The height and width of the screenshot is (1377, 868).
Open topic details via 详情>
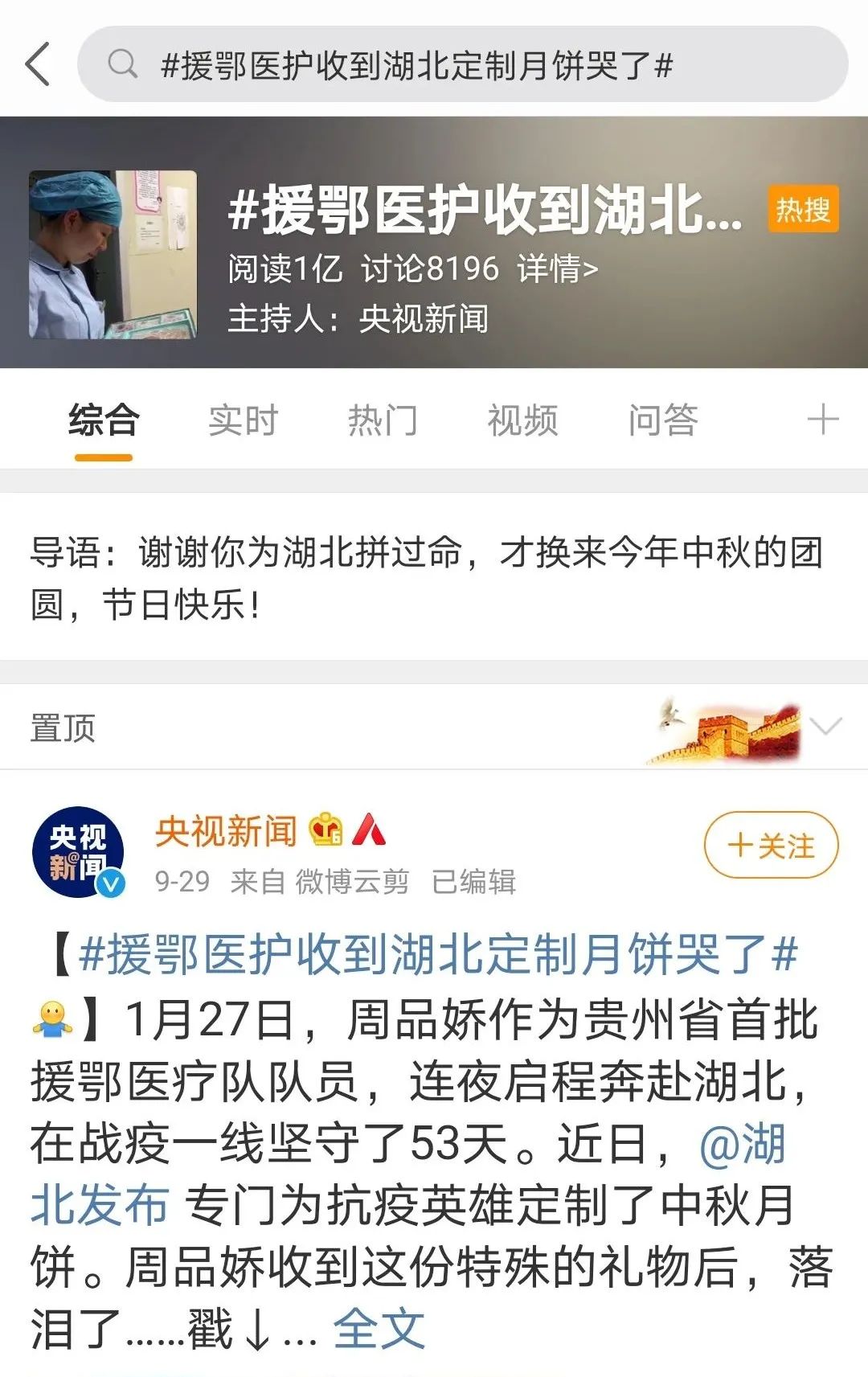pos(557,268)
